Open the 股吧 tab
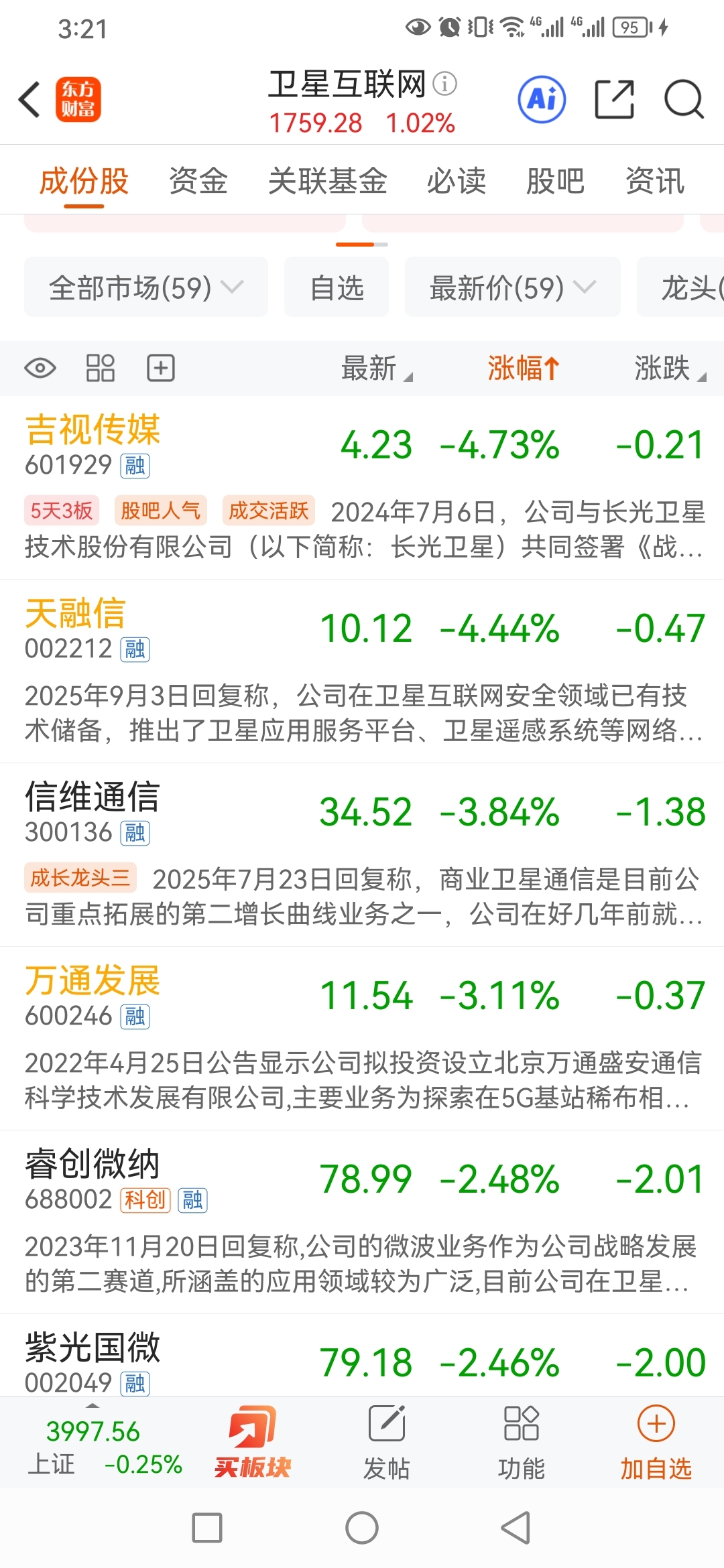The height and width of the screenshot is (1568, 724). click(555, 181)
